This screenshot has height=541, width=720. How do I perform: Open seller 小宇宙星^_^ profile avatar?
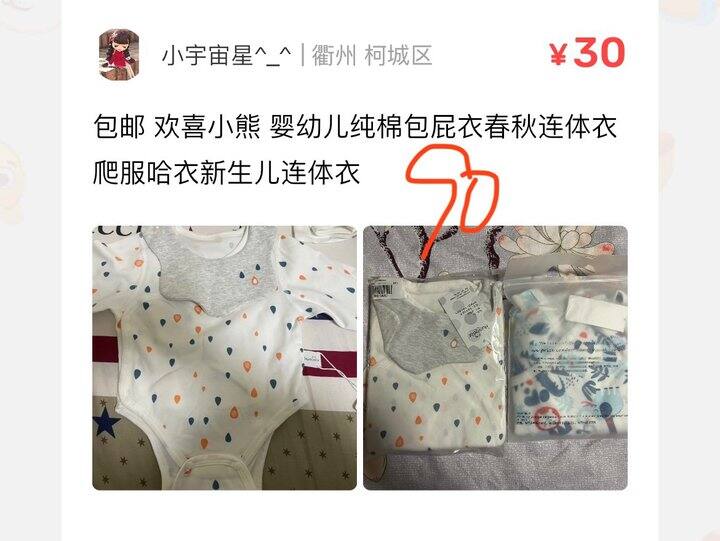coord(118,54)
